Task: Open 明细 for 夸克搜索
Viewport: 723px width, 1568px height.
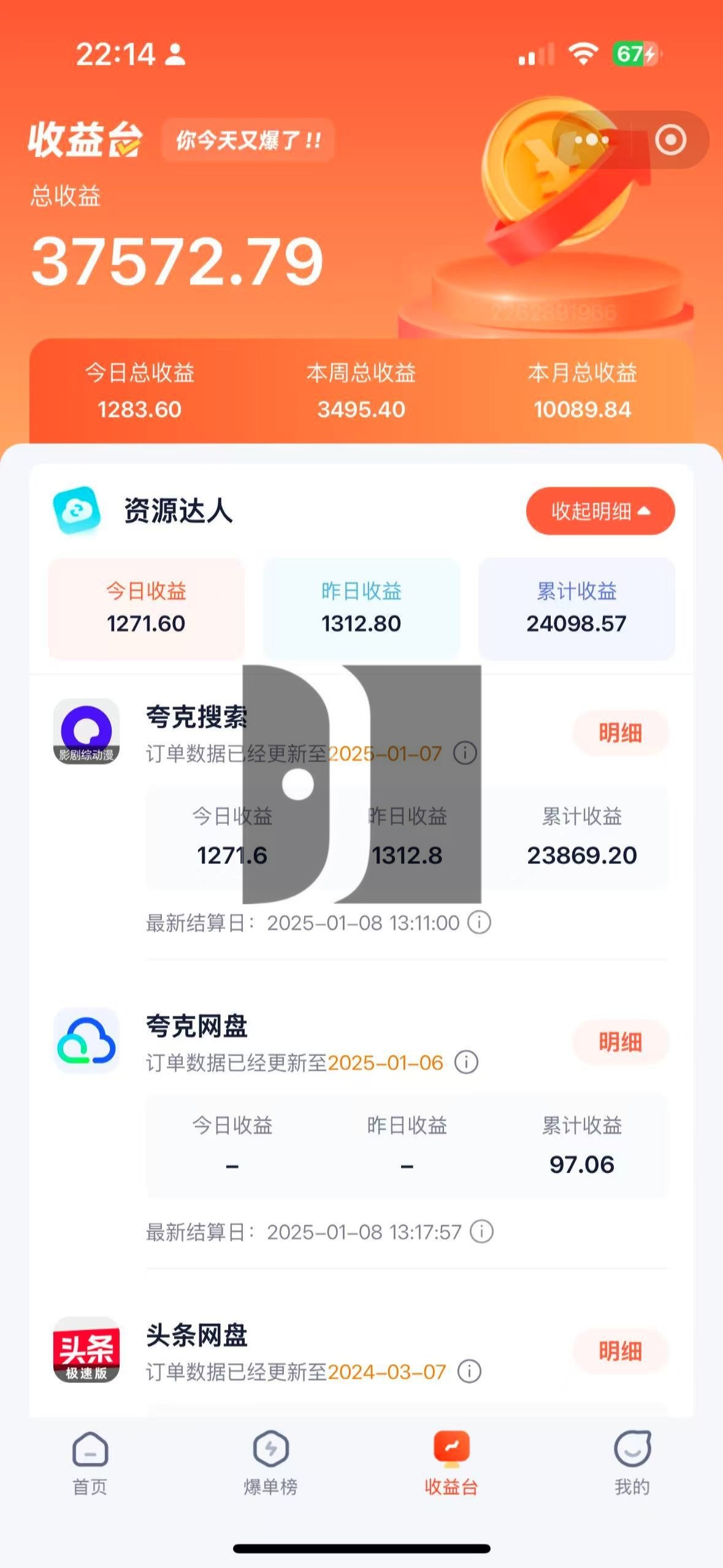Action: 620,733
